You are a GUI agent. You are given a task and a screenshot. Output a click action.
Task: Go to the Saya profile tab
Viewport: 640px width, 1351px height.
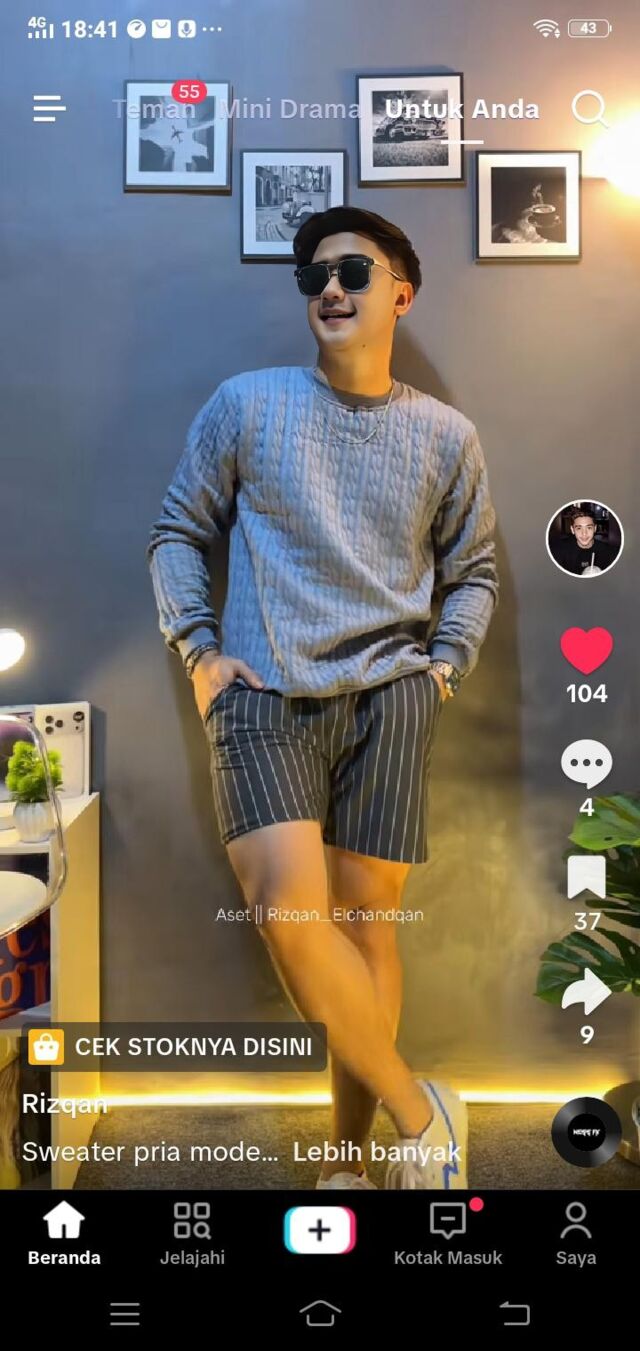pos(576,1235)
